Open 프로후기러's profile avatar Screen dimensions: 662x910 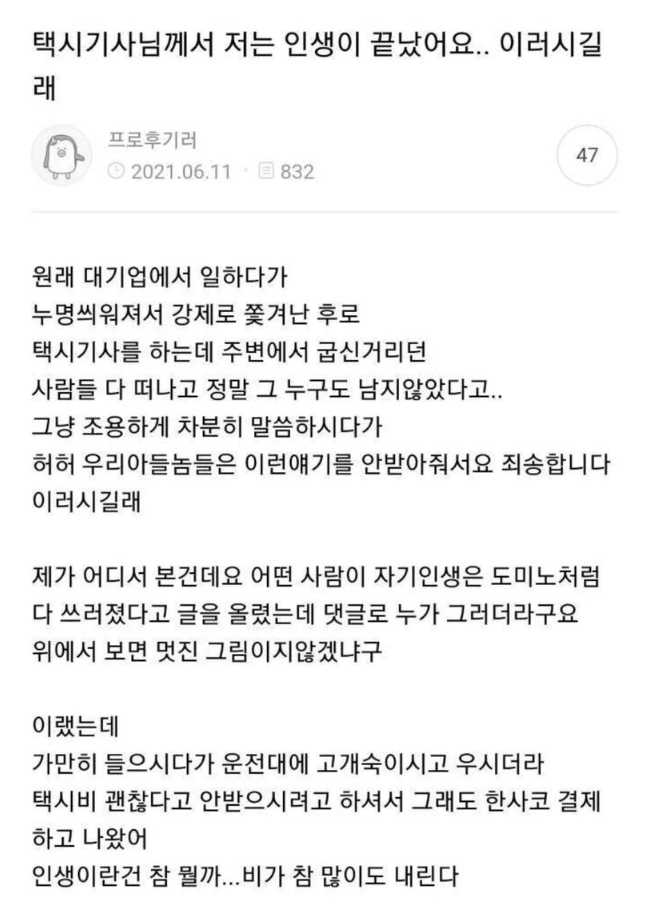61,155
